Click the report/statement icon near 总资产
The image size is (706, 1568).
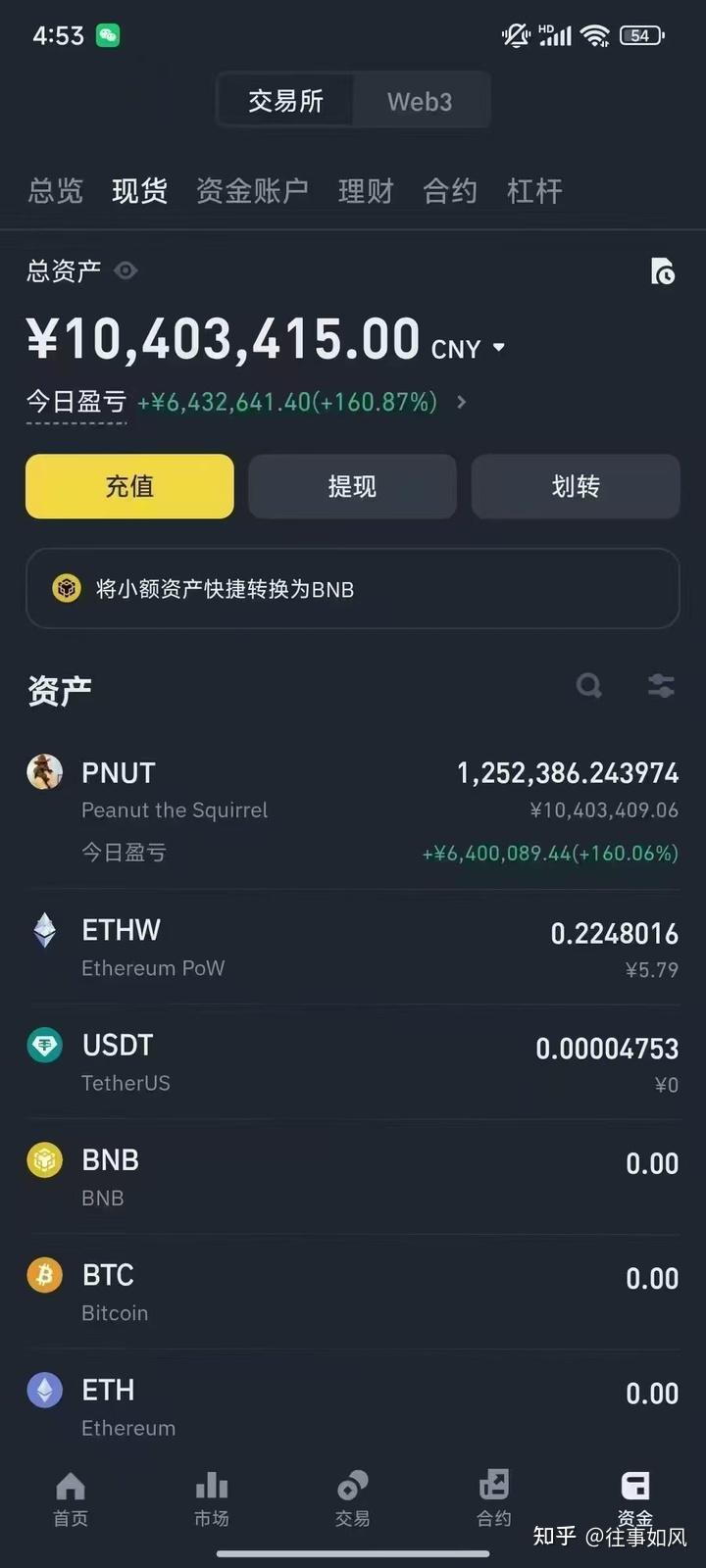(664, 270)
